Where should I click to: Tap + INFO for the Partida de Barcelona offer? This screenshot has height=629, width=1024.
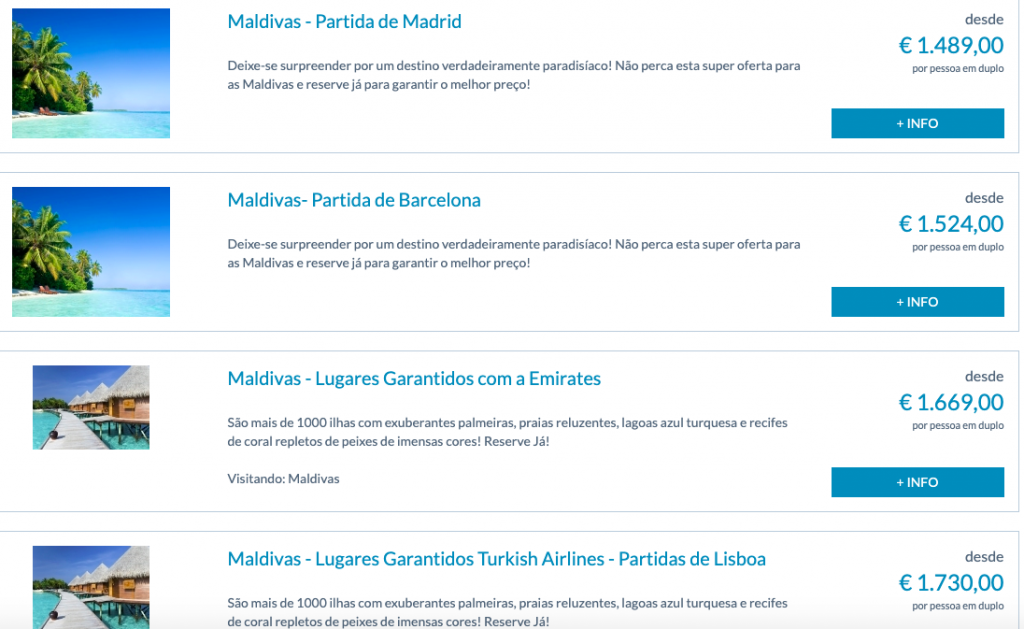tap(917, 302)
